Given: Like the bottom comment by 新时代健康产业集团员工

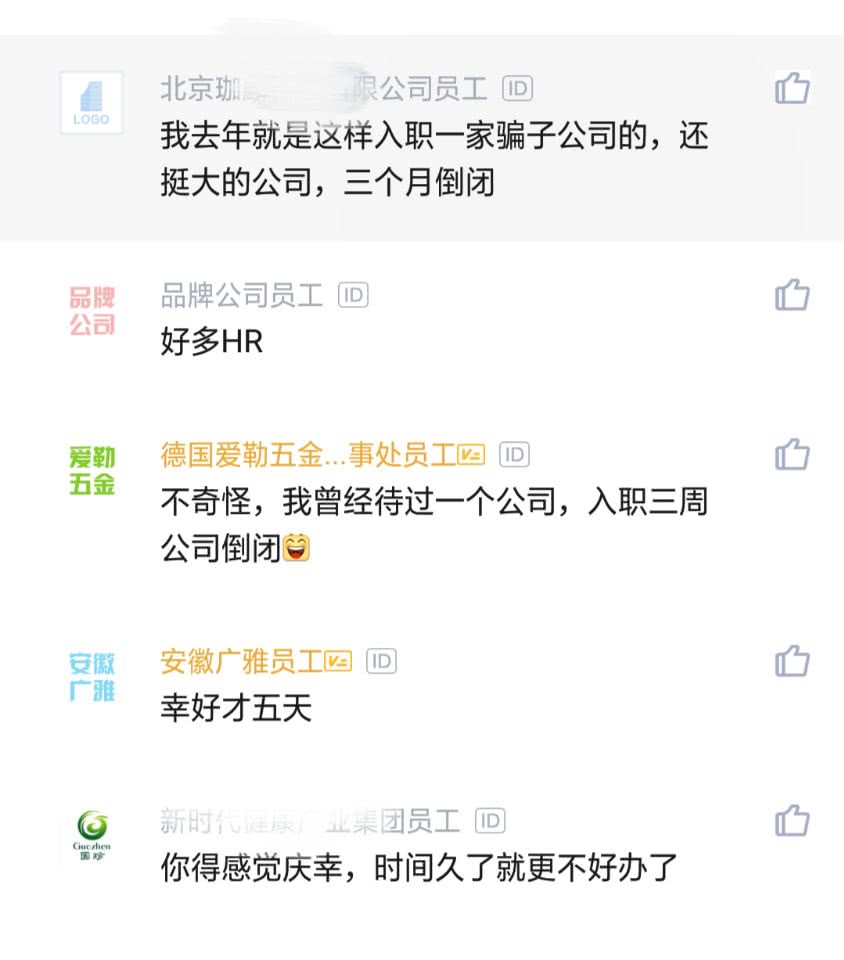Looking at the screenshot, I should [791, 821].
